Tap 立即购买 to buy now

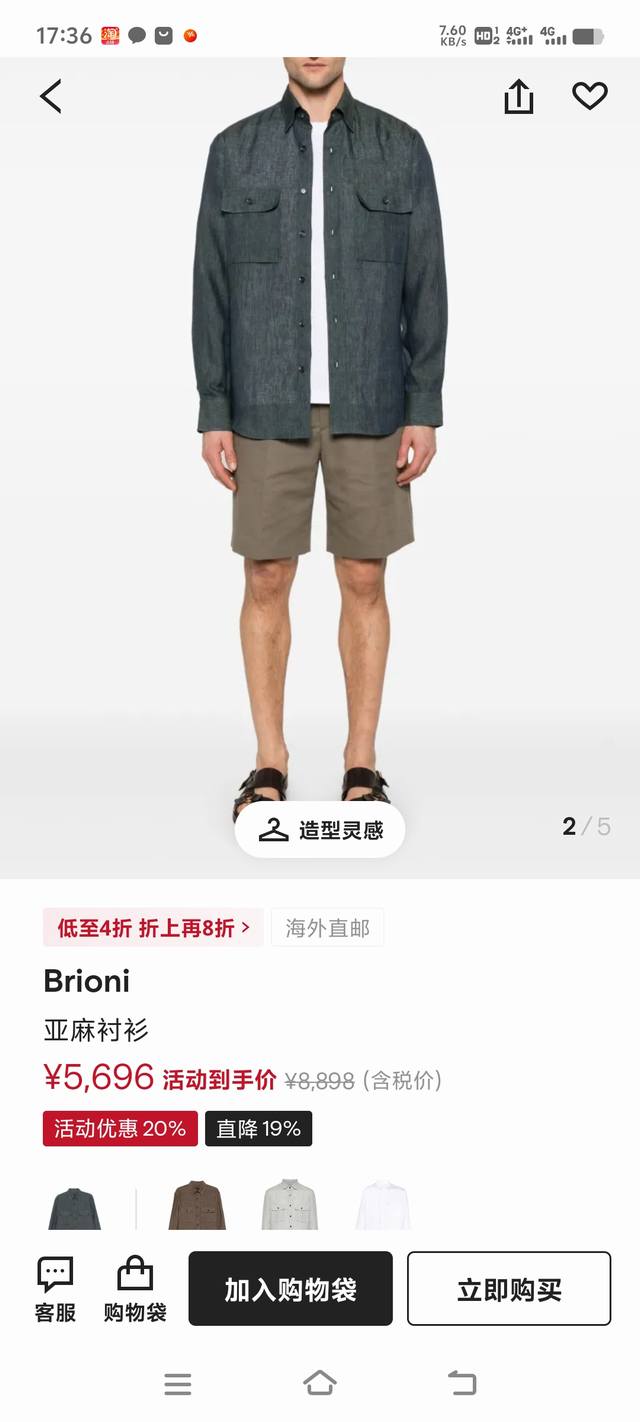pyautogui.click(x=509, y=1289)
